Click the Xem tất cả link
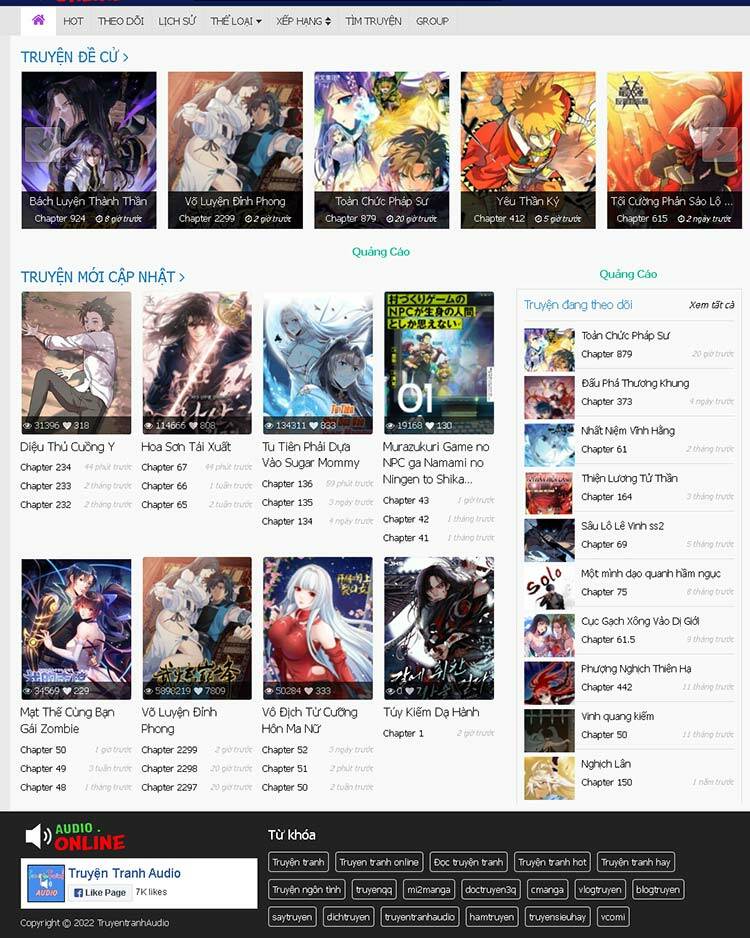 pos(714,305)
